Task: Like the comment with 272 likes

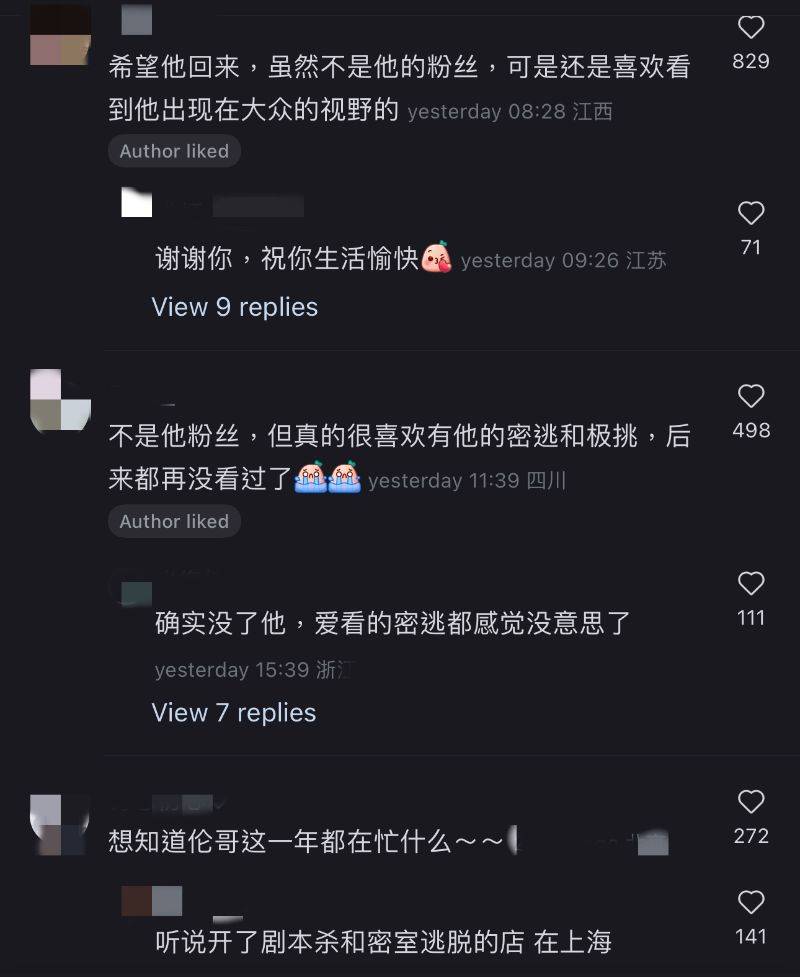Action: [750, 801]
